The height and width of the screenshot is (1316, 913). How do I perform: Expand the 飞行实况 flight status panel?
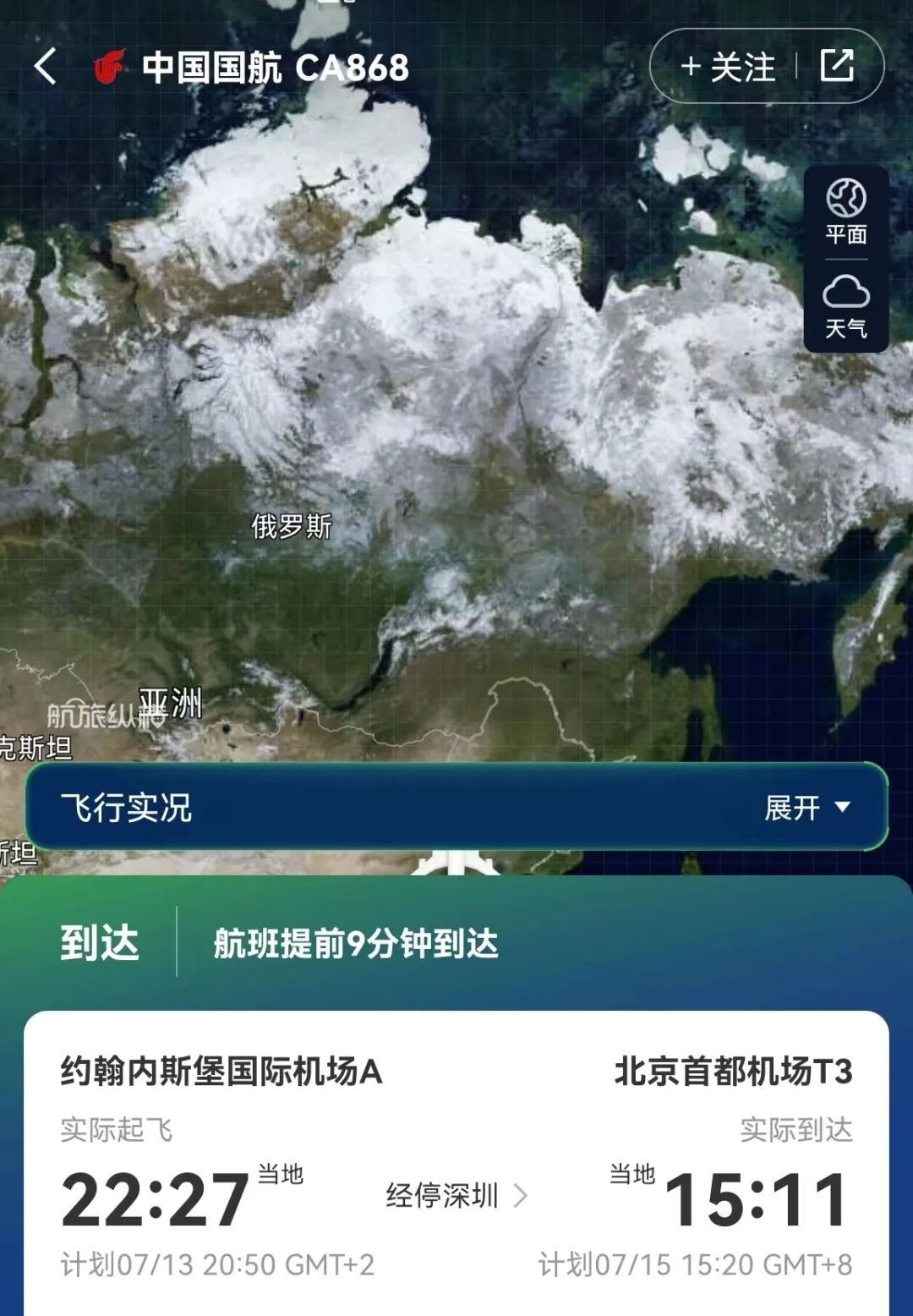806,808
